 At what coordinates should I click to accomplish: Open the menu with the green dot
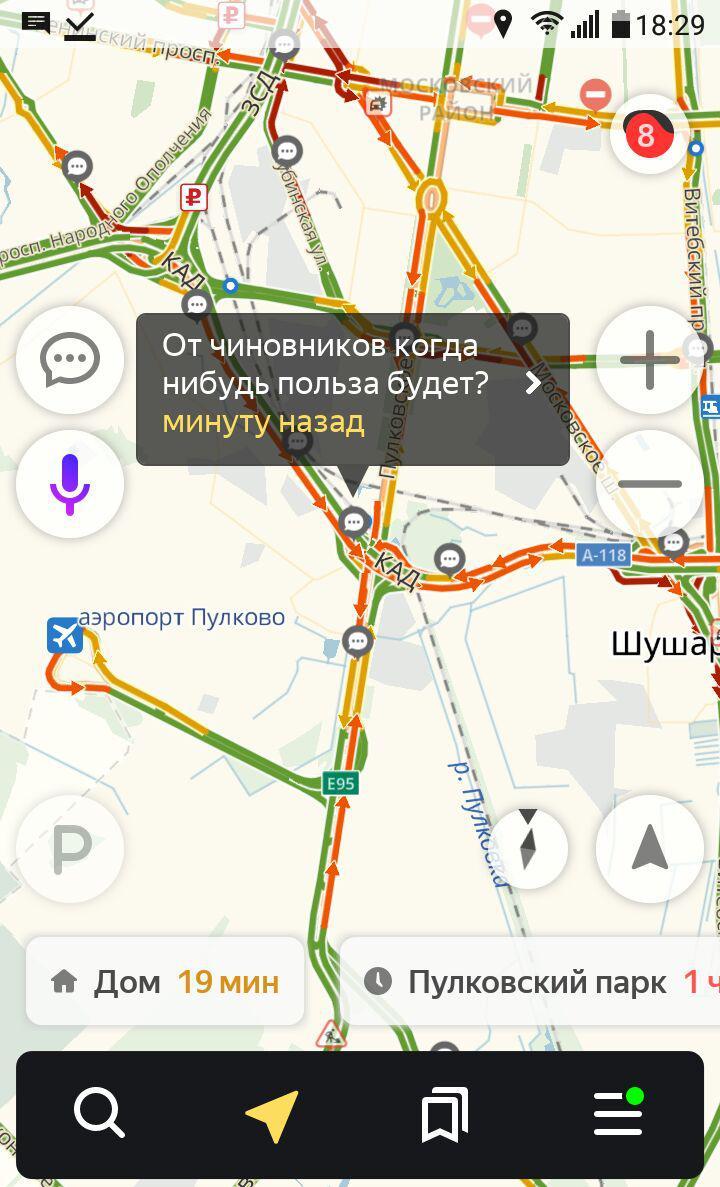pyautogui.click(x=618, y=1113)
